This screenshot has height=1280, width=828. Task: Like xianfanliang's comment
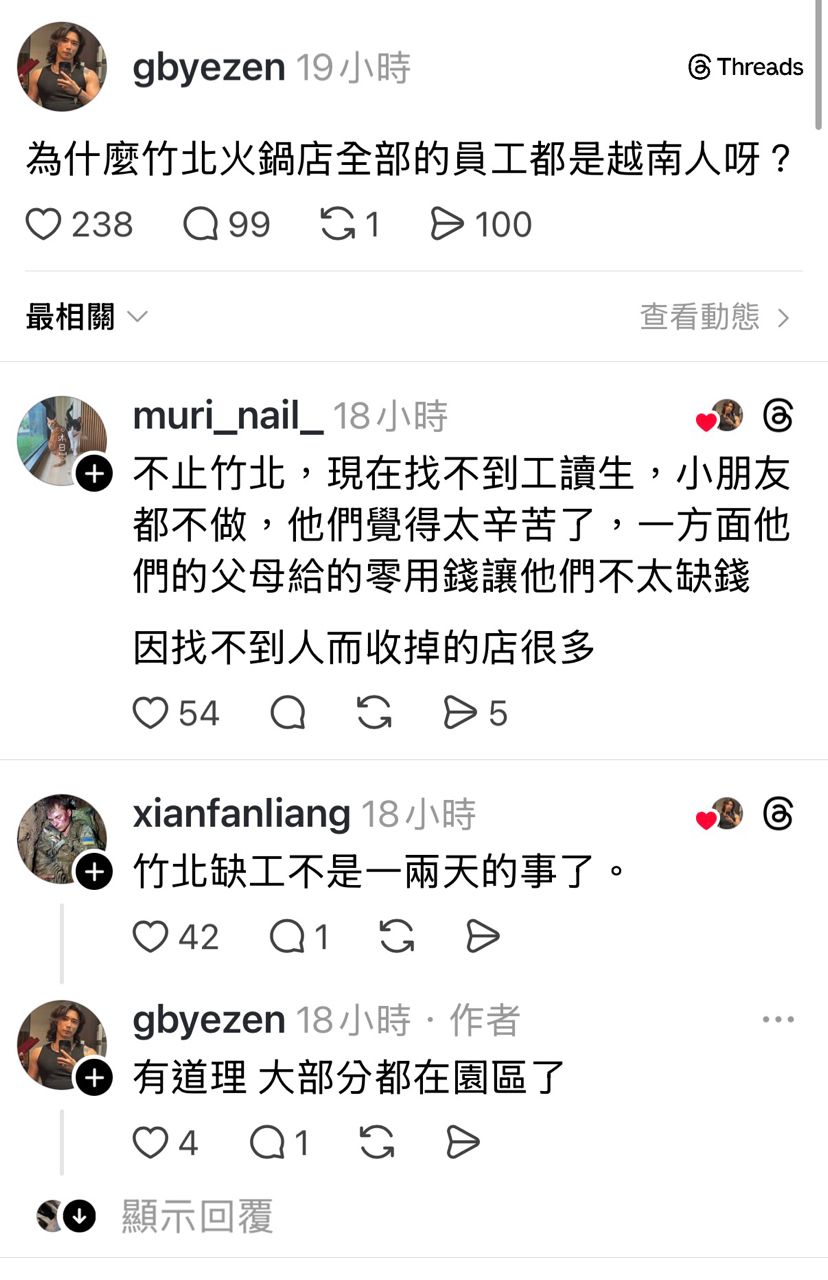pyautogui.click(x=151, y=937)
